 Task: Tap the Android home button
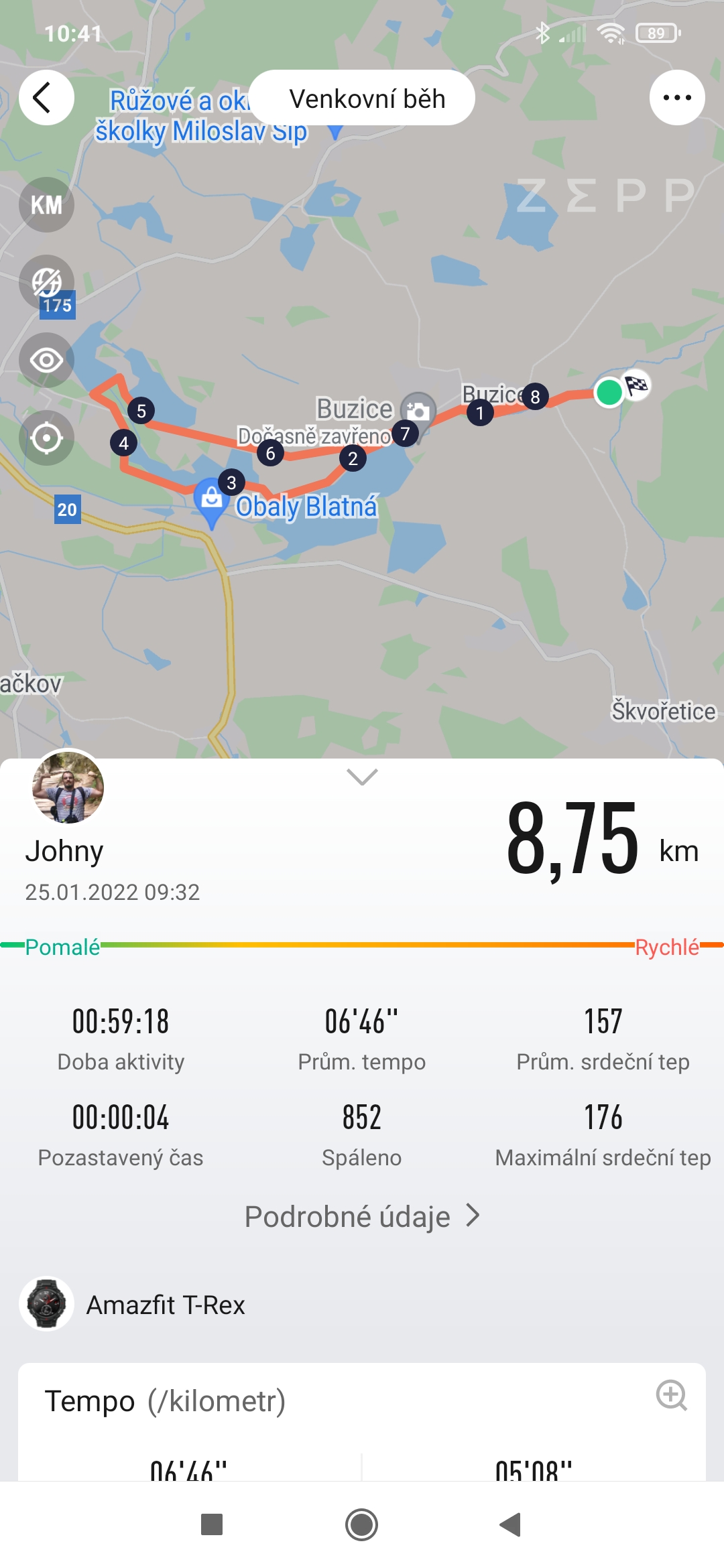[x=362, y=1524]
